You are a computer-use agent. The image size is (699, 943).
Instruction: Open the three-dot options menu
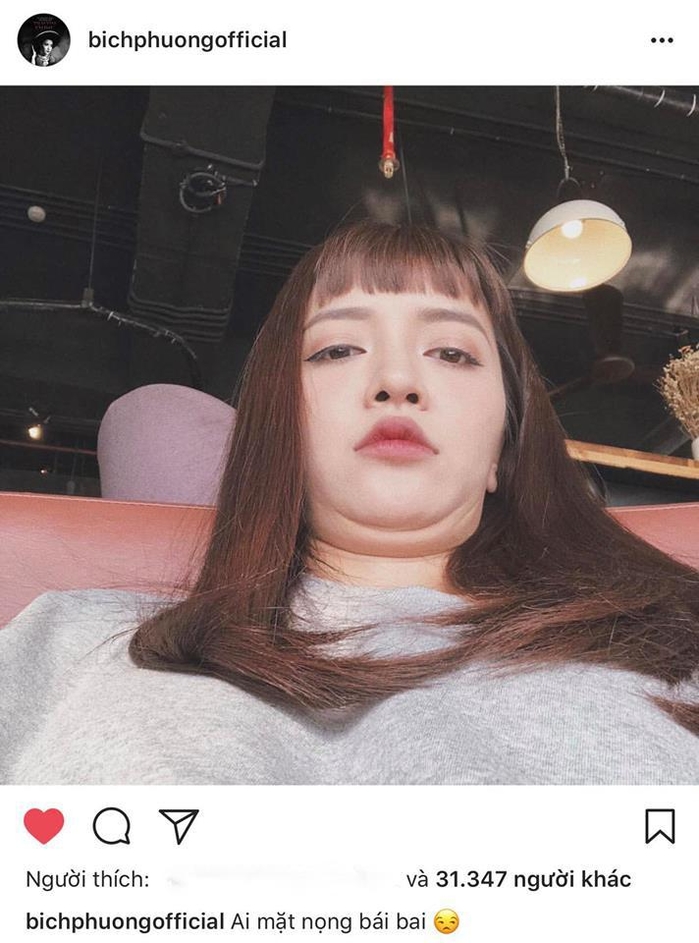tap(661, 41)
